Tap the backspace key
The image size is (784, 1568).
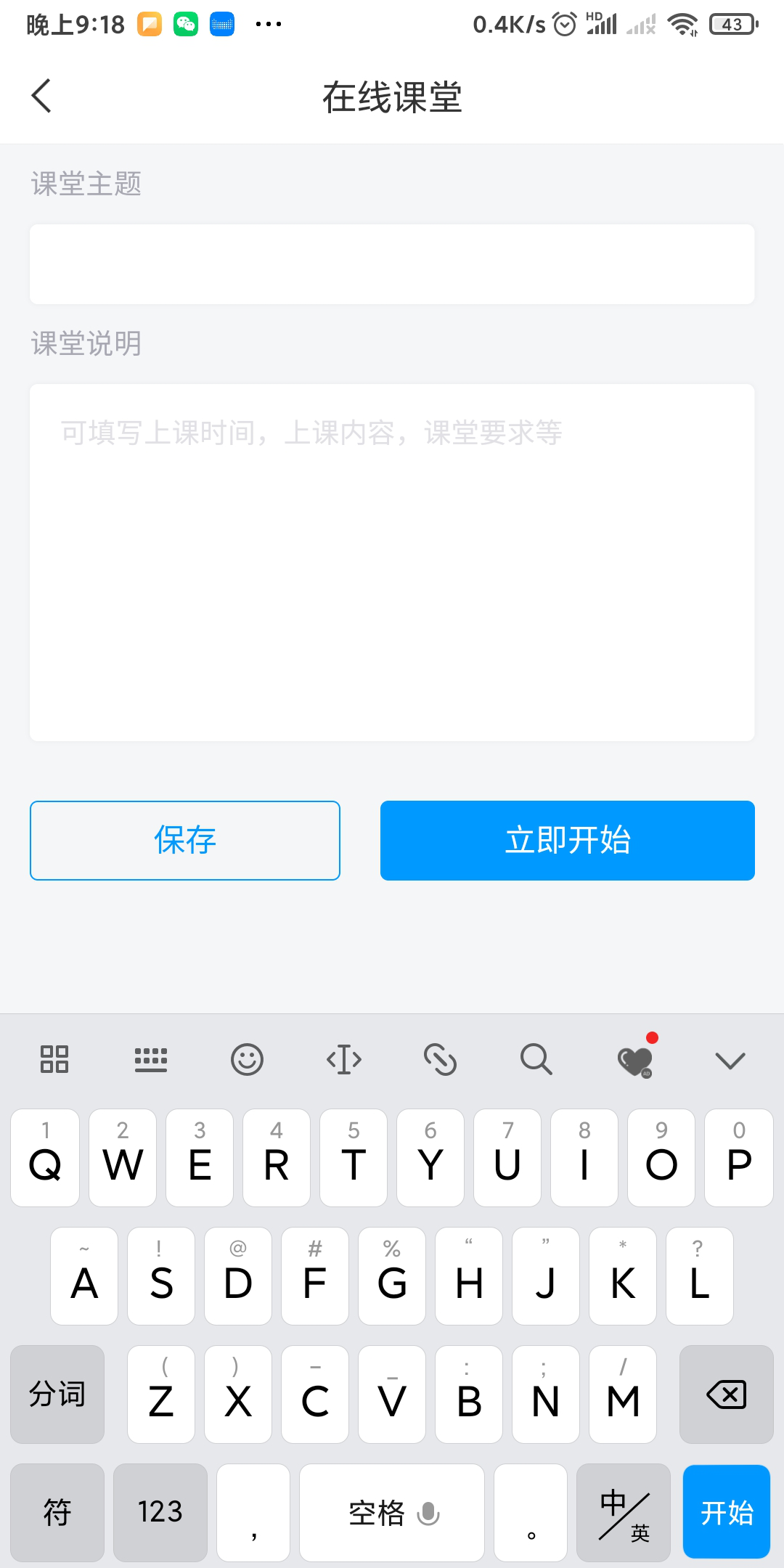pyautogui.click(x=726, y=1395)
